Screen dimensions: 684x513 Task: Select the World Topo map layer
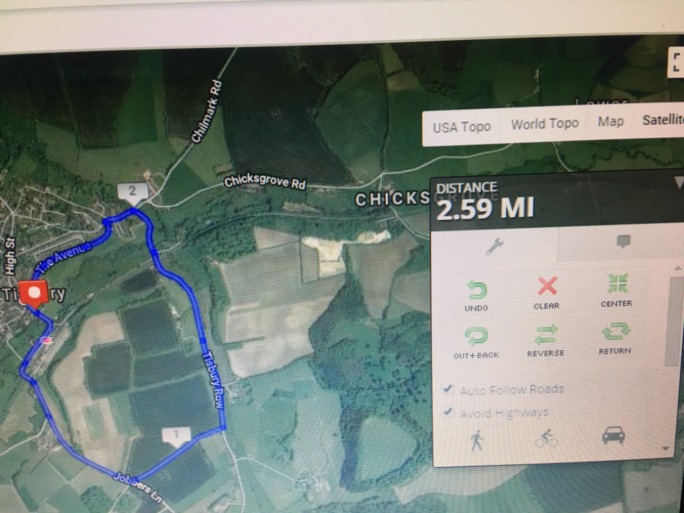tap(544, 125)
